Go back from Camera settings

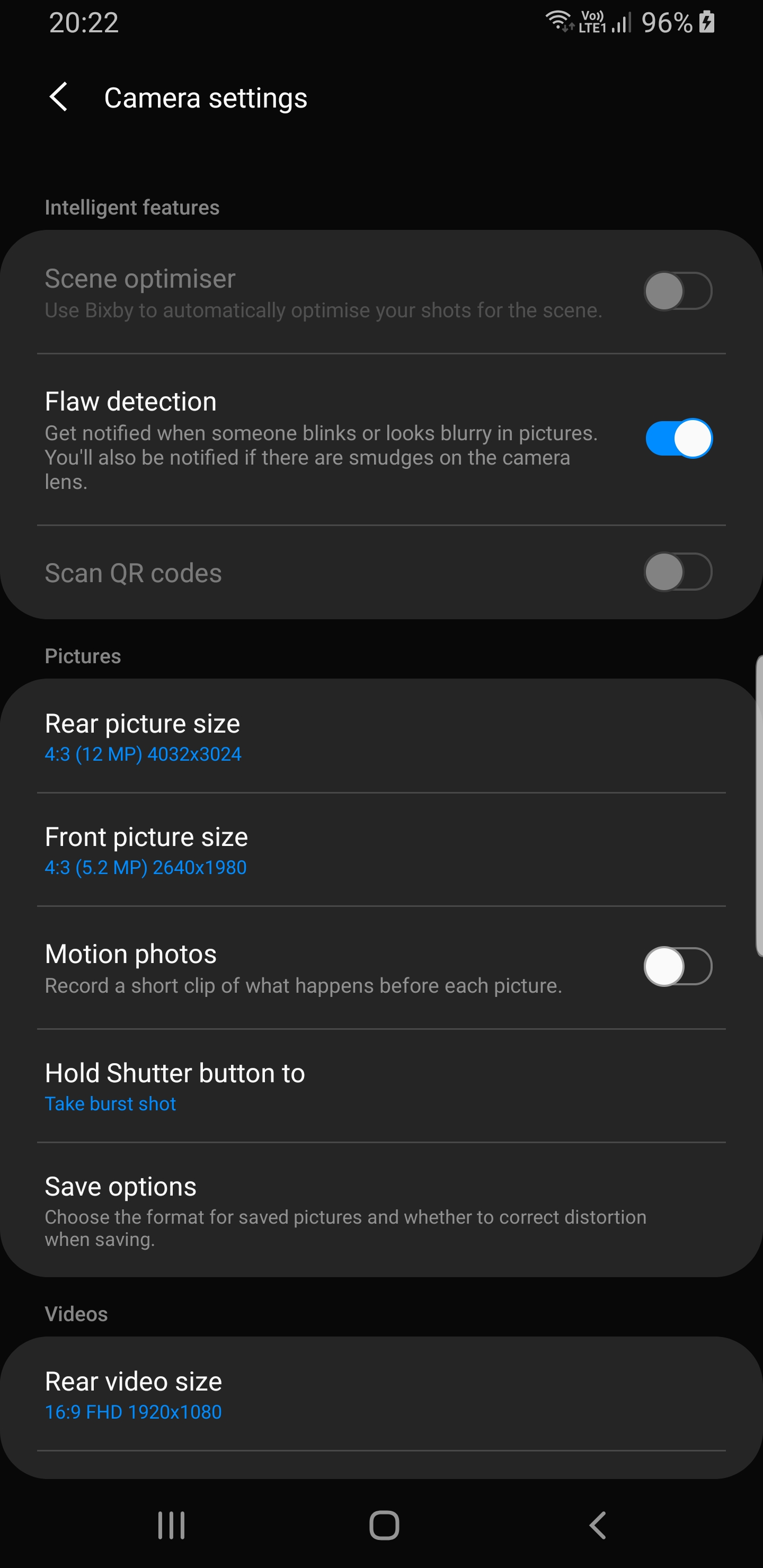(x=58, y=97)
